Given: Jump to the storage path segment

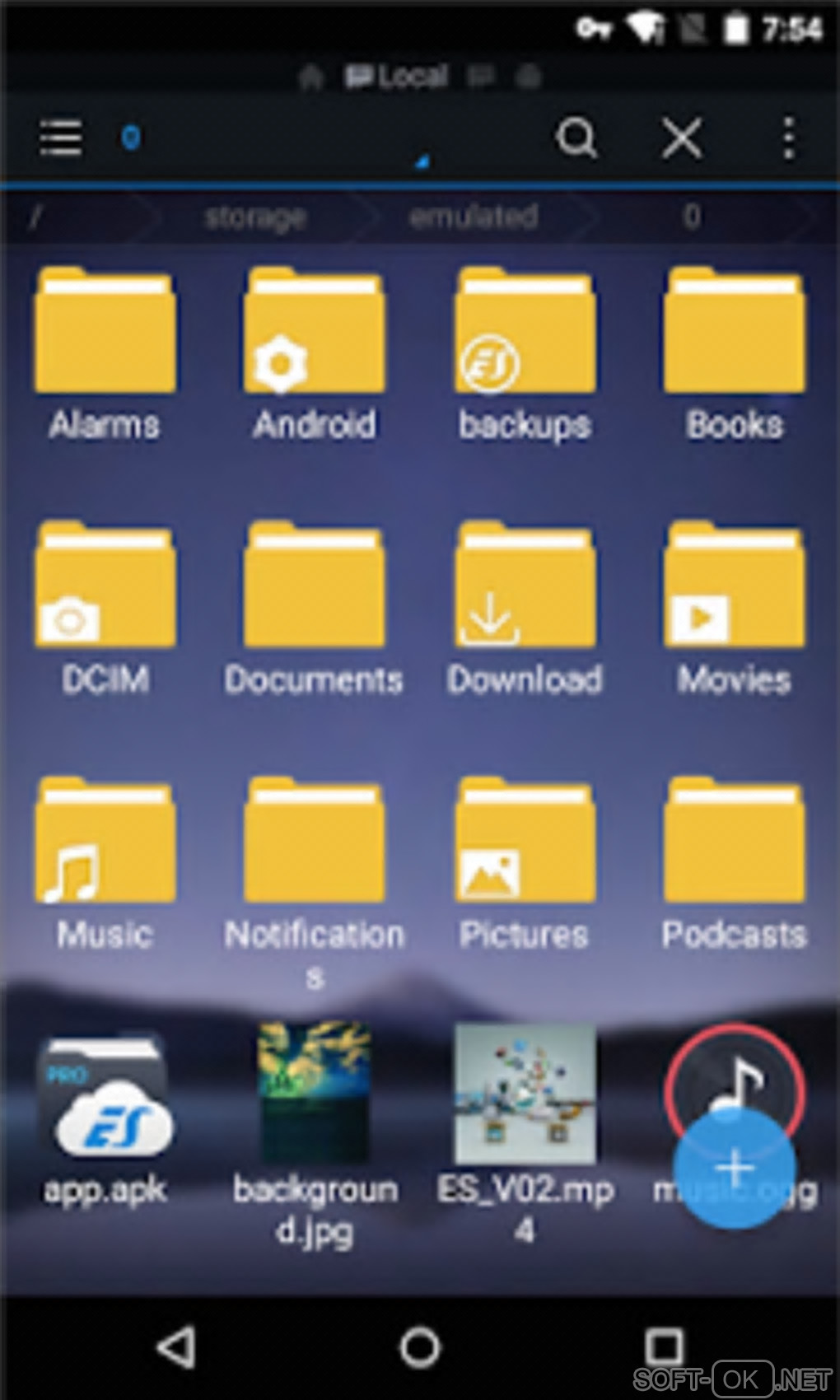Looking at the screenshot, I should (x=255, y=217).
